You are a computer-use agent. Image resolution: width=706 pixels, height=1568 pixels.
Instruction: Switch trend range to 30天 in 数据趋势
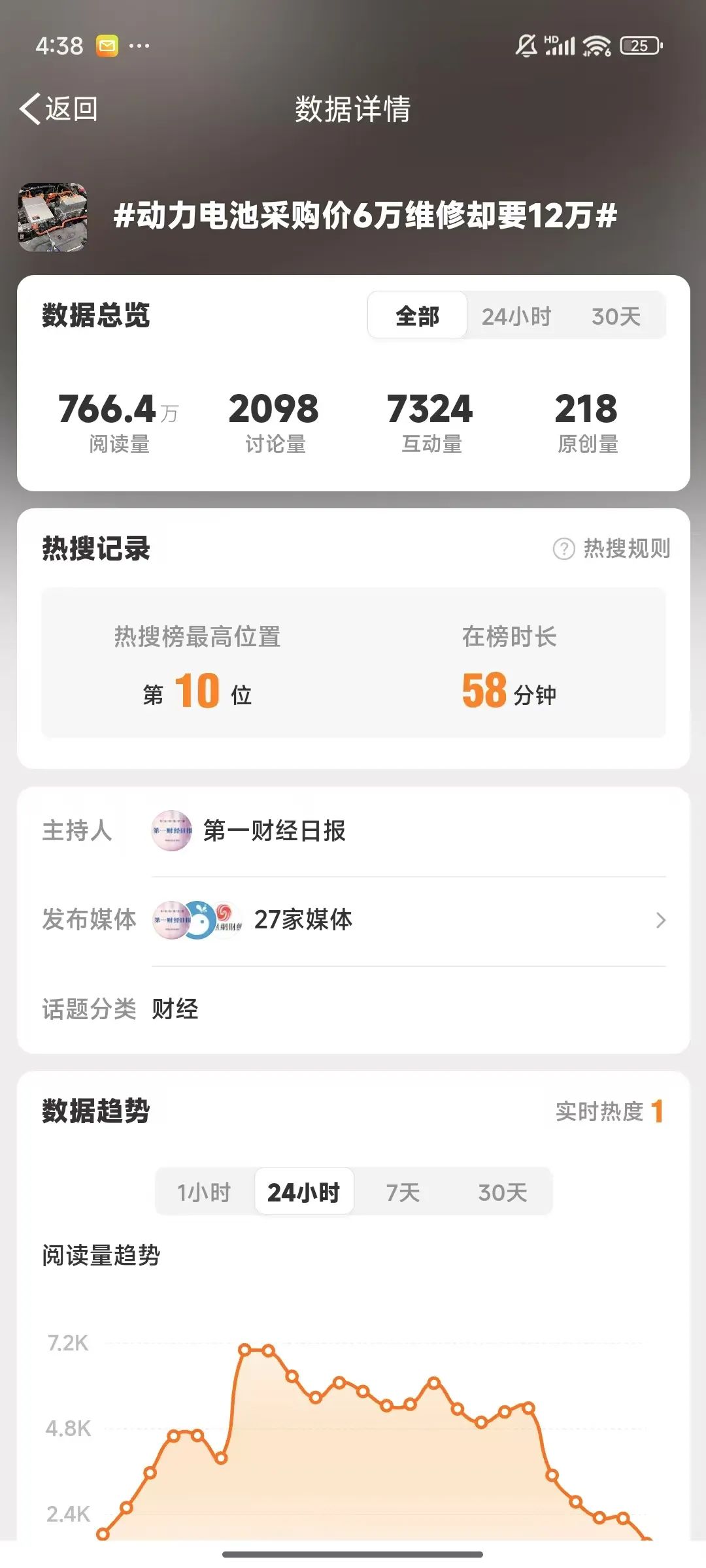point(502,1192)
